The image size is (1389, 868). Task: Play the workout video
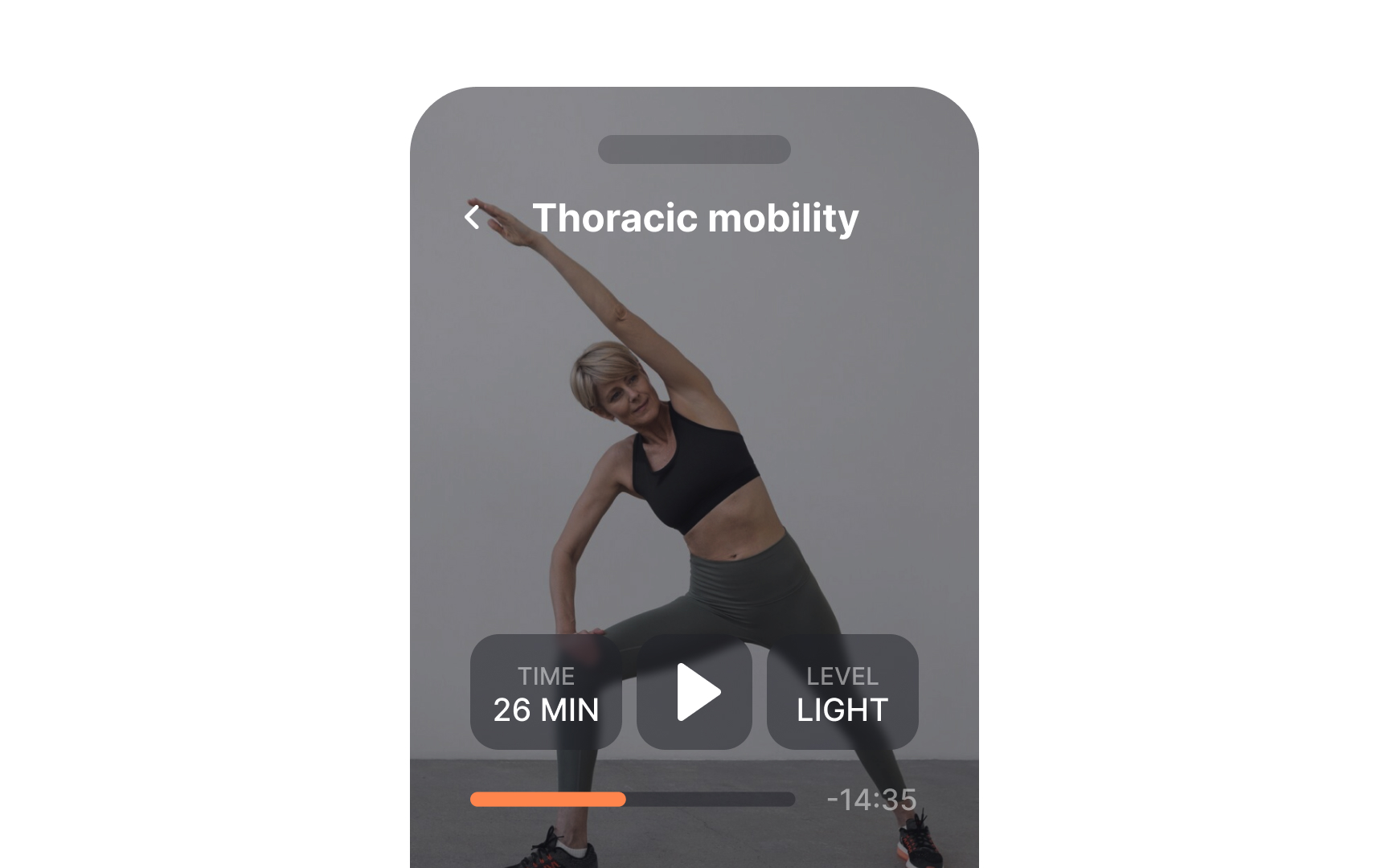(x=694, y=692)
